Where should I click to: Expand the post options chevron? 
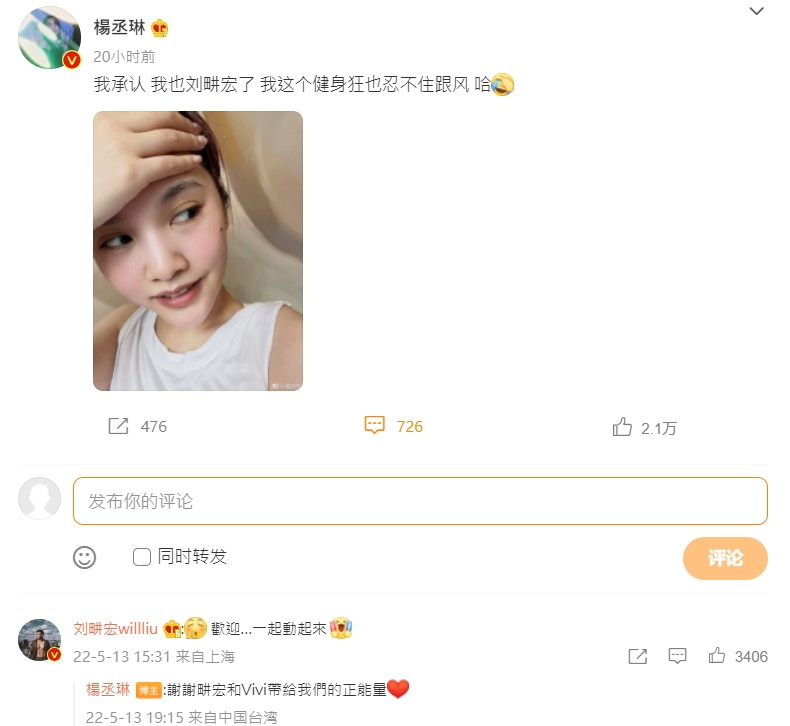pyautogui.click(x=757, y=12)
